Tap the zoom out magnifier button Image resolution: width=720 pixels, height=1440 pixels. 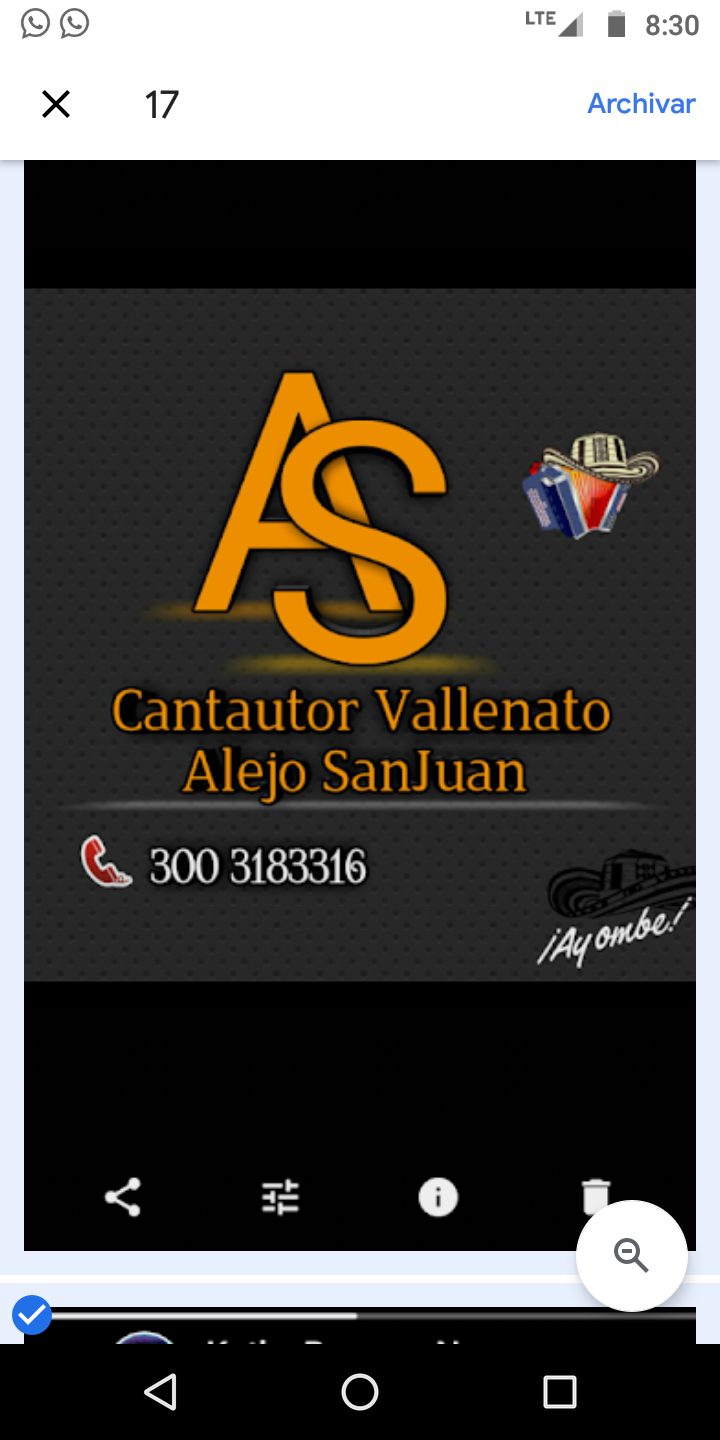click(x=631, y=1255)
